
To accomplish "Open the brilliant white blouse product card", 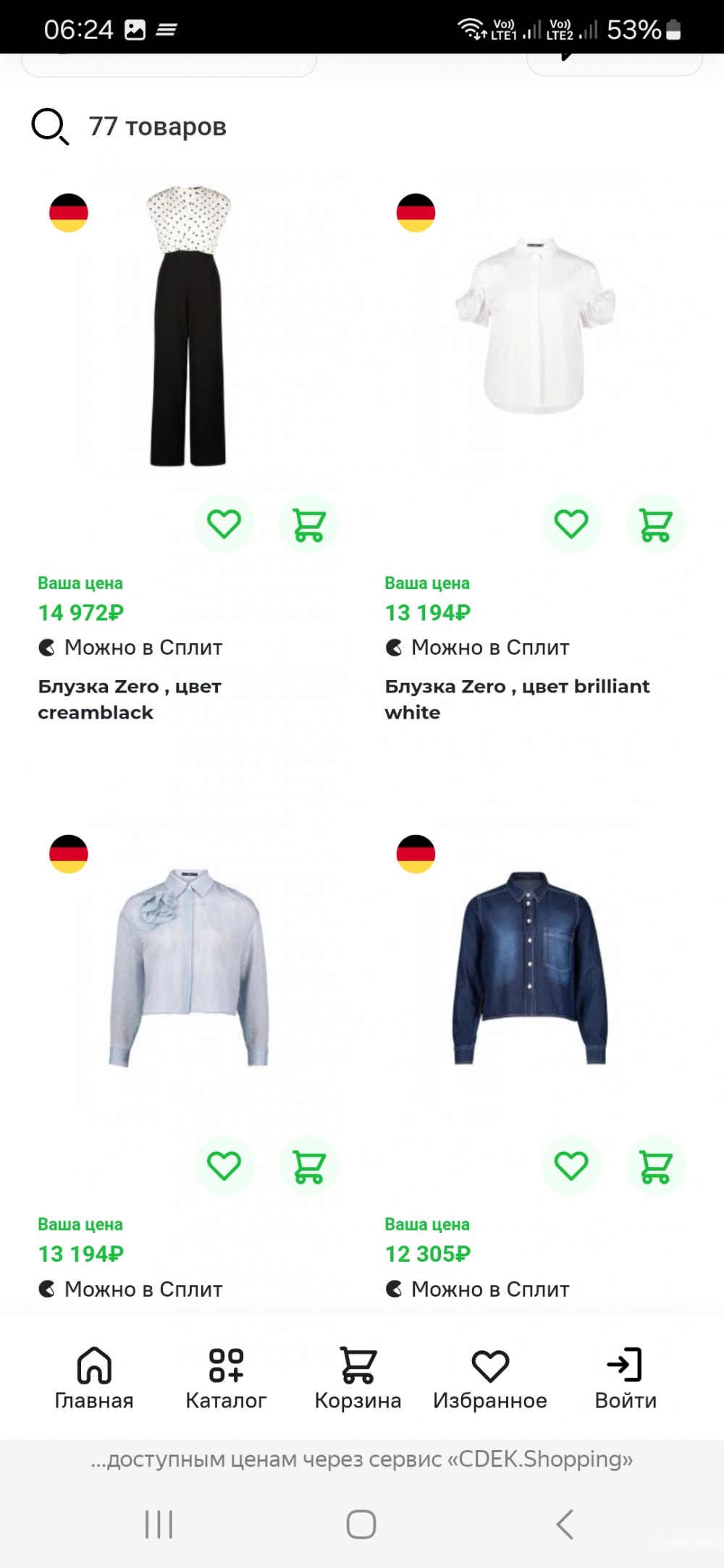I will pos(534,326).
